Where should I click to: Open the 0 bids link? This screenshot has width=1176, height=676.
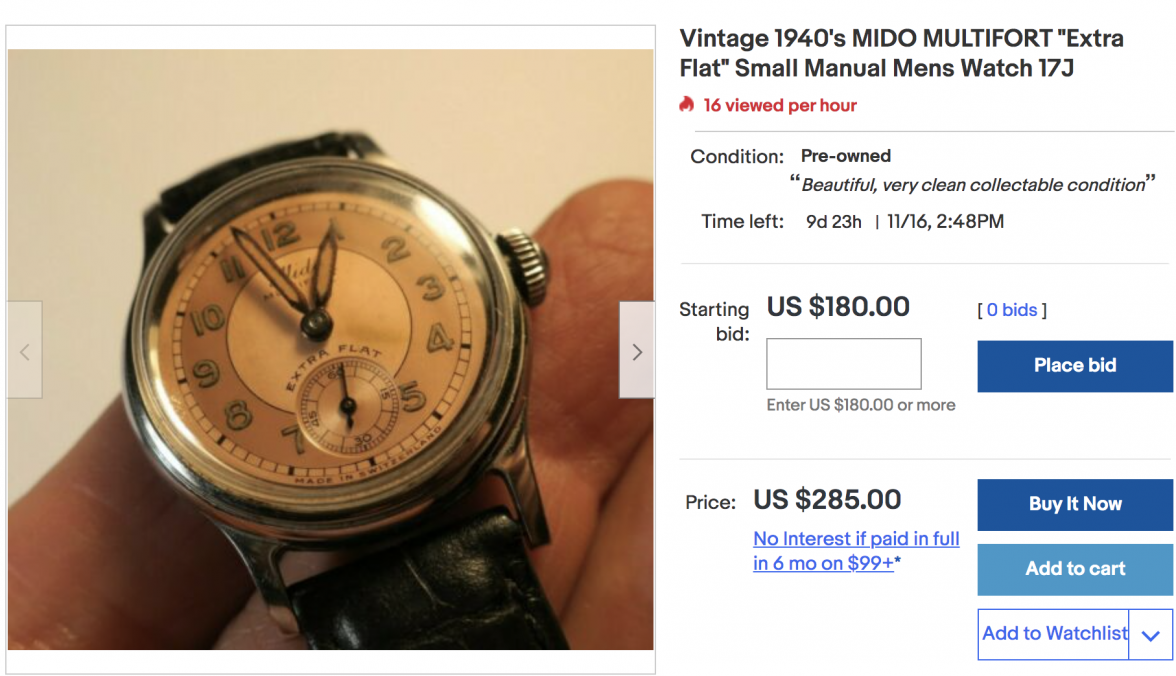tap(1012, 310)
